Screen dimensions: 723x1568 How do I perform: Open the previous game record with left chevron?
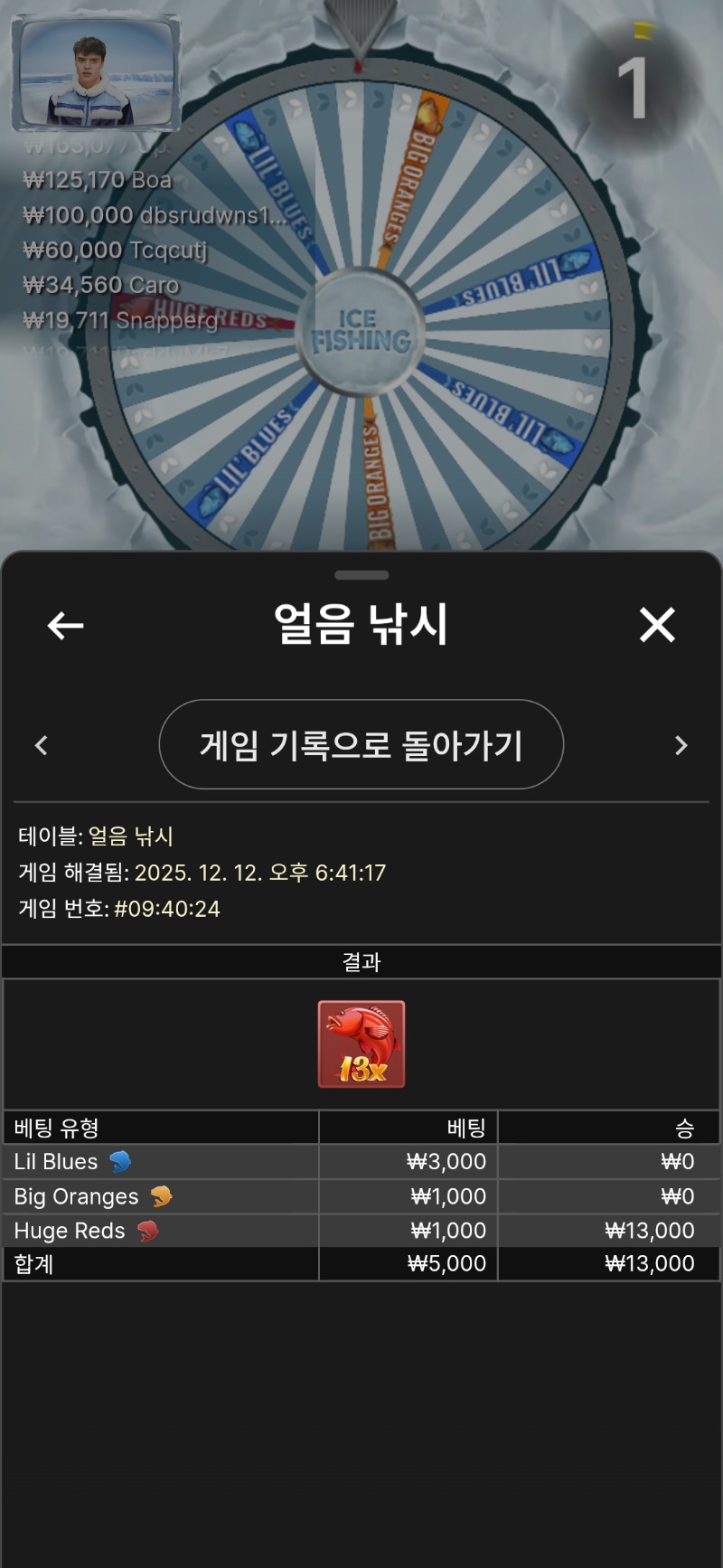coord(41,744)
